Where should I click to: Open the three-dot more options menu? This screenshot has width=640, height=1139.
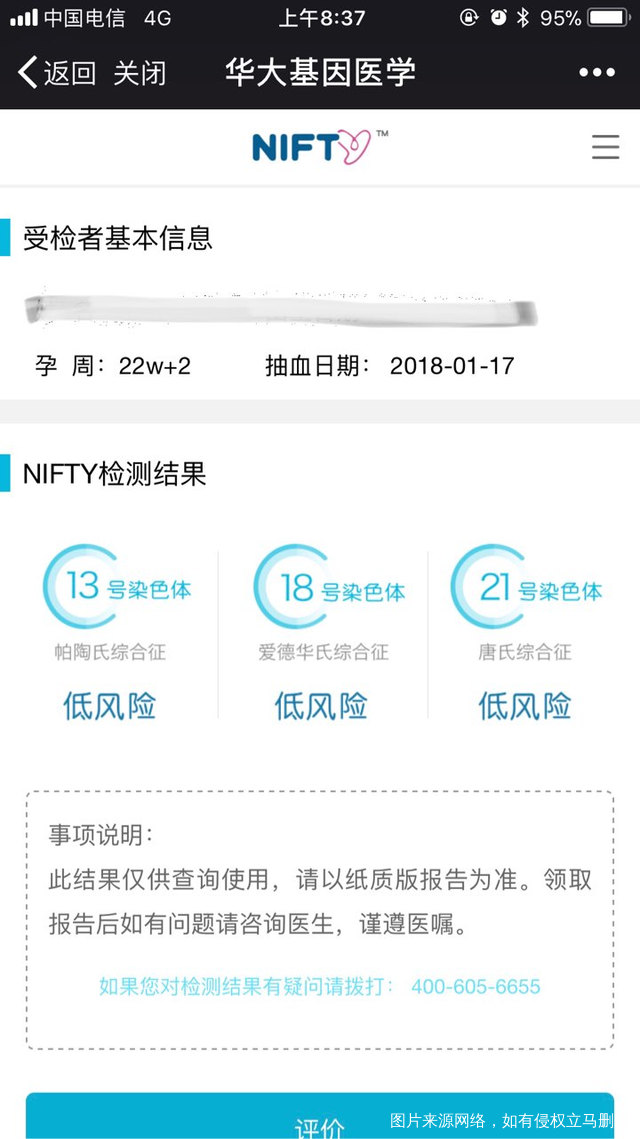597,73
